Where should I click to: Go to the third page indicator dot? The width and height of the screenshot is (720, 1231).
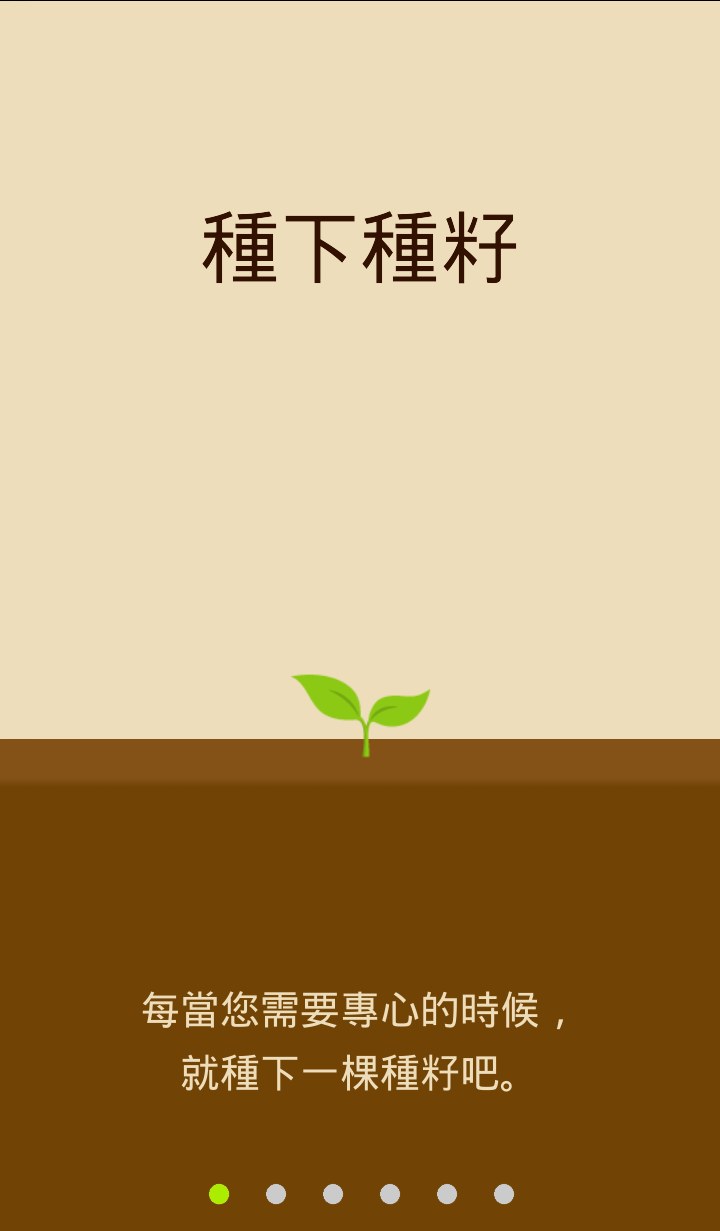tap(333, 1194)
